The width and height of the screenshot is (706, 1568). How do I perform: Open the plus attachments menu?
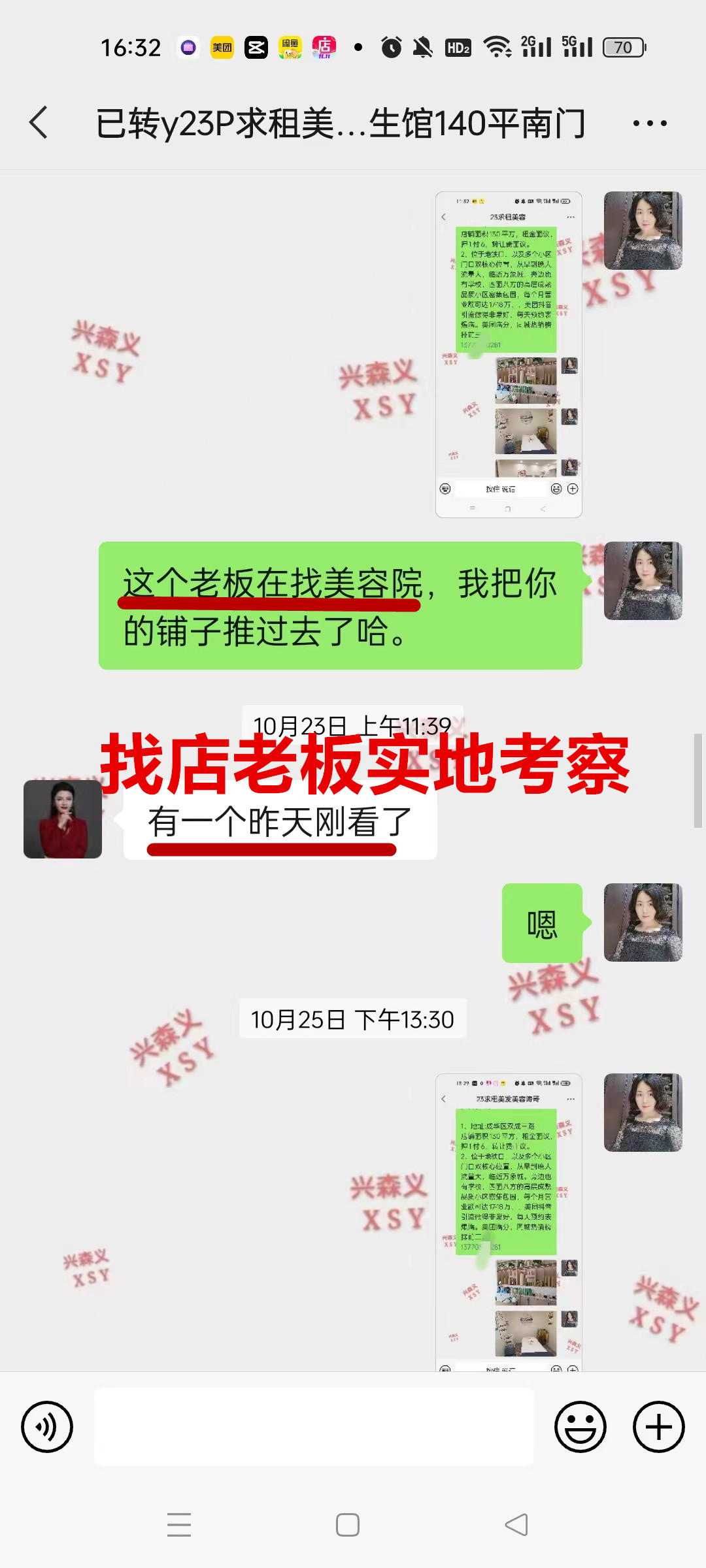658,1427
